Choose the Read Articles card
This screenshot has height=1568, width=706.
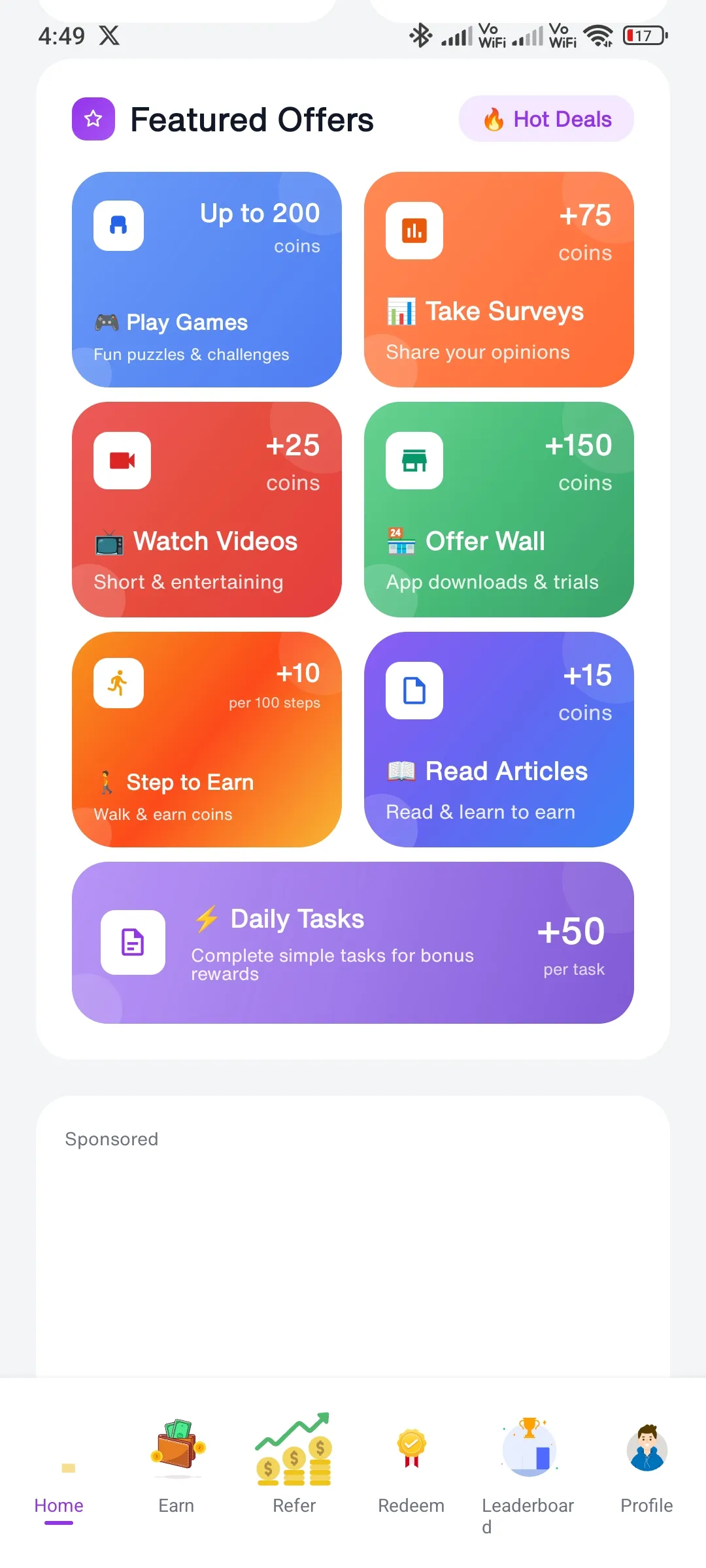499,740
